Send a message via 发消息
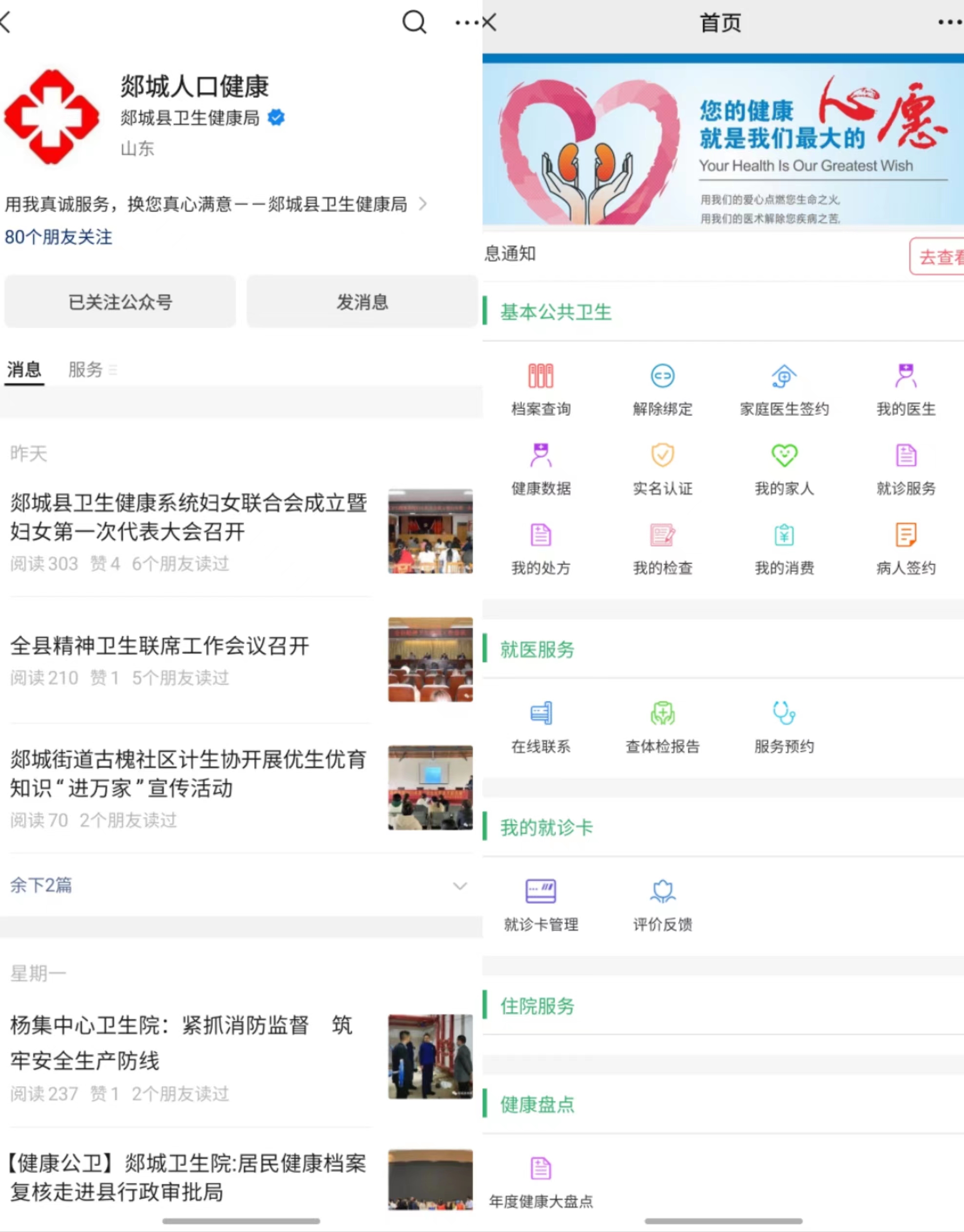This screenshot has height=1232, width=964. [362, 302]
